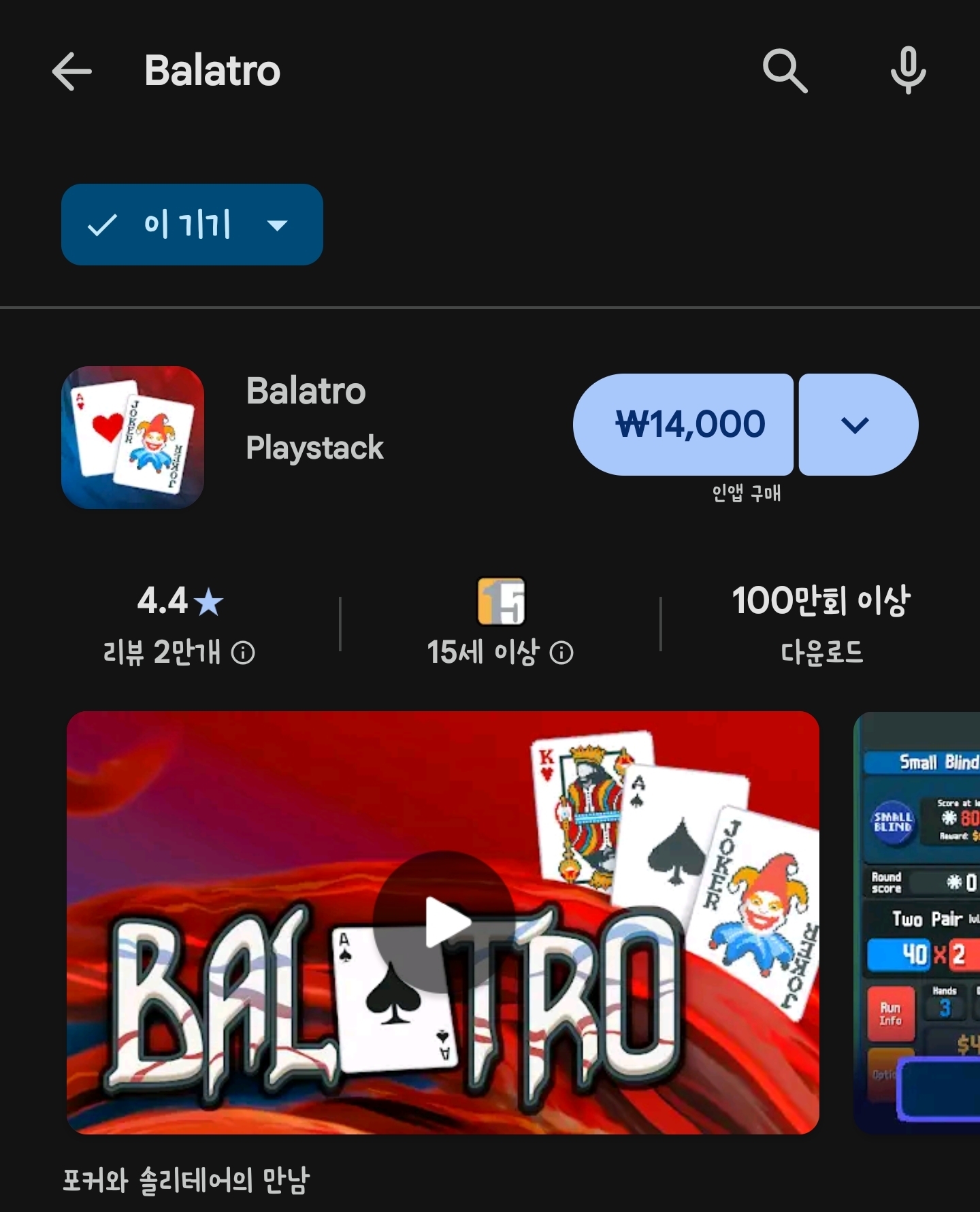Image resolution: width=980 pixels, height=1212 pixels.
Task: Play the Balatro trailer video
Action: coord(444,922)
